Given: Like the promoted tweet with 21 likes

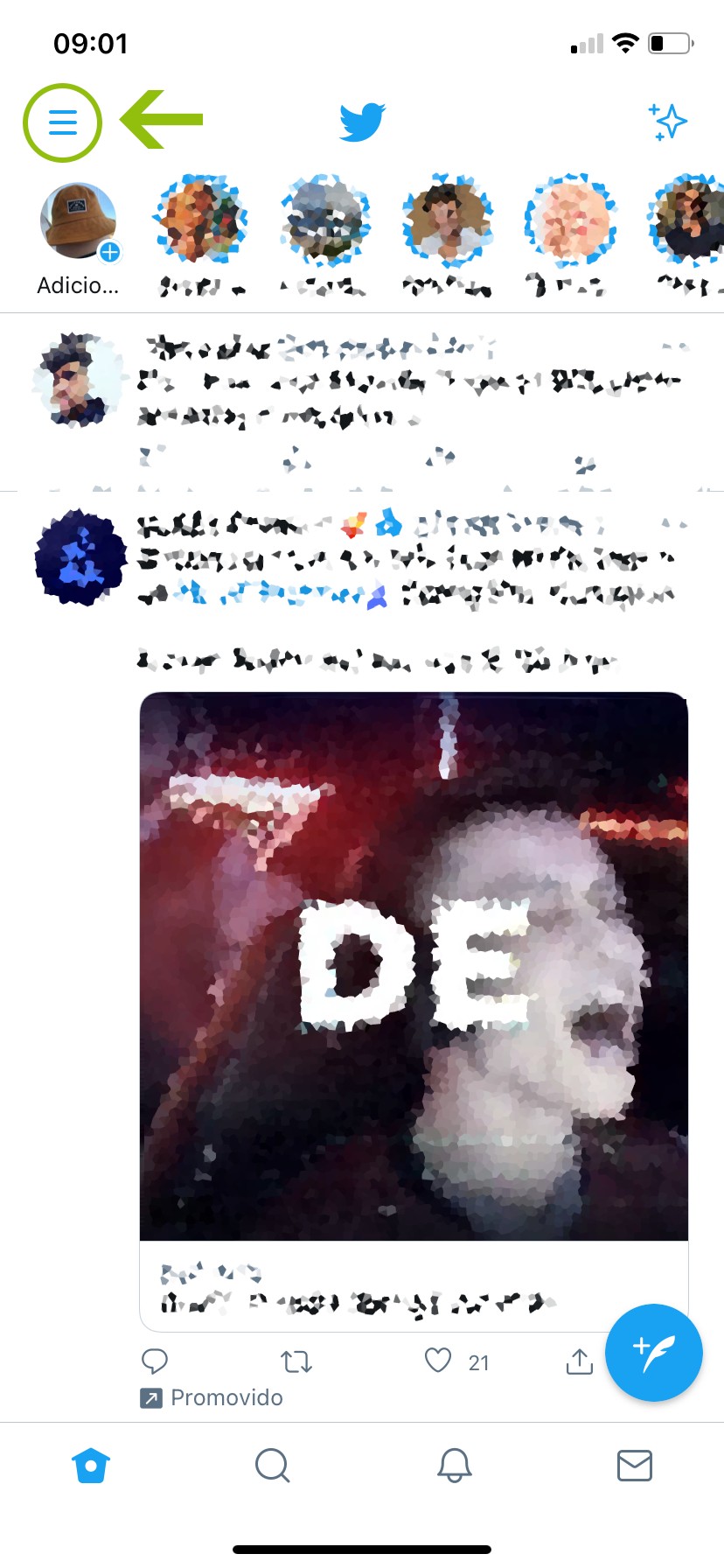Looking at the screenshot, I should click(438, 1361).
